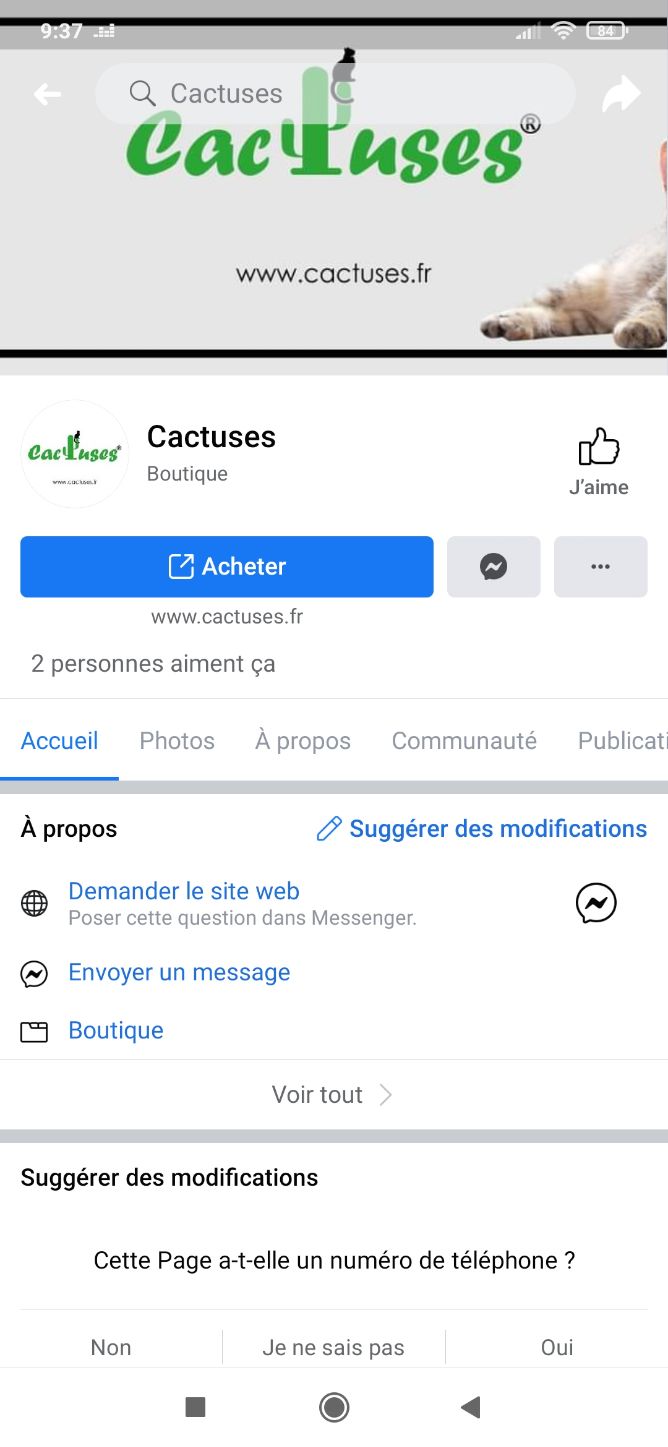The image size is (668, 1447).
Task: Switch to the Photos tab
Action: tap(177, 741)
